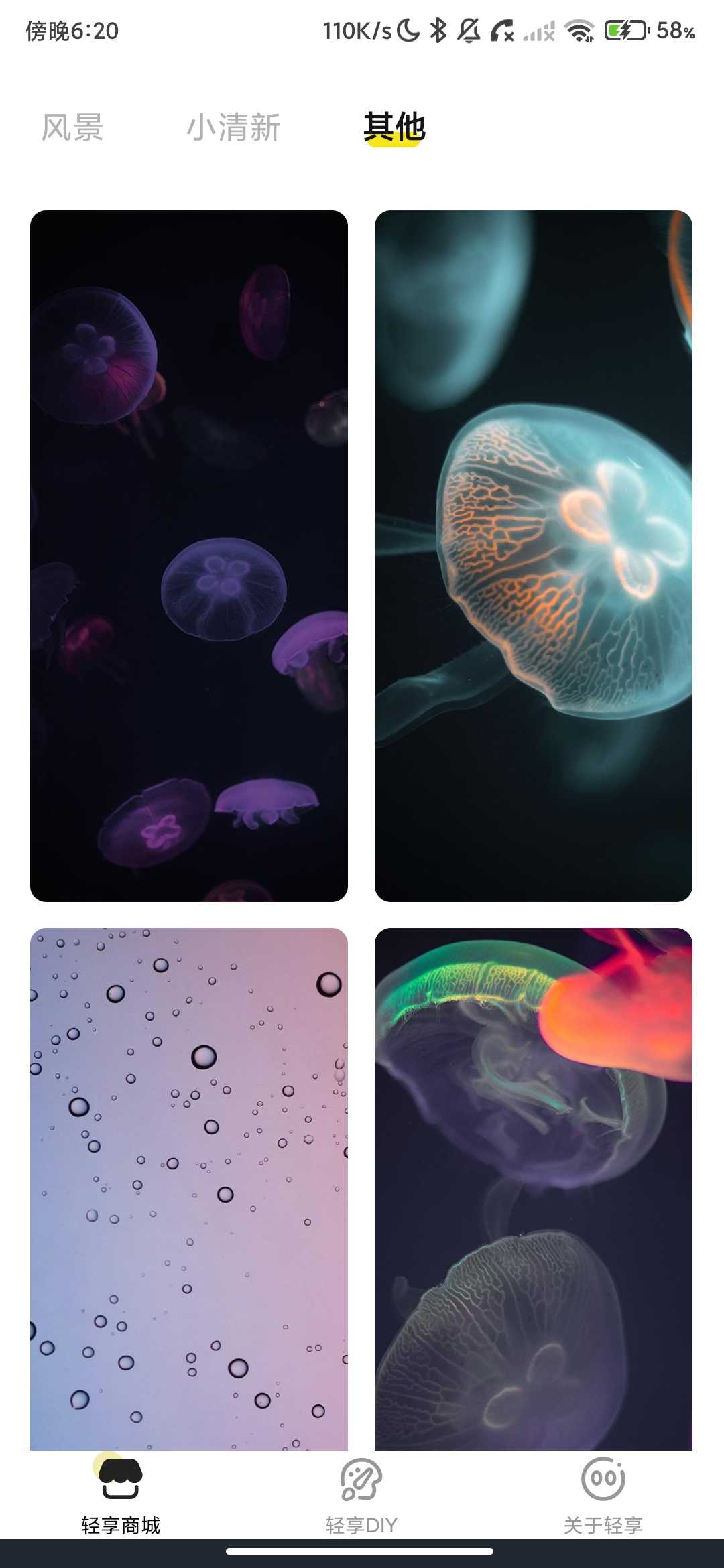Switch to the 小清新 tab
This screenshot has height=1568, width=724.
coord(233,127)
